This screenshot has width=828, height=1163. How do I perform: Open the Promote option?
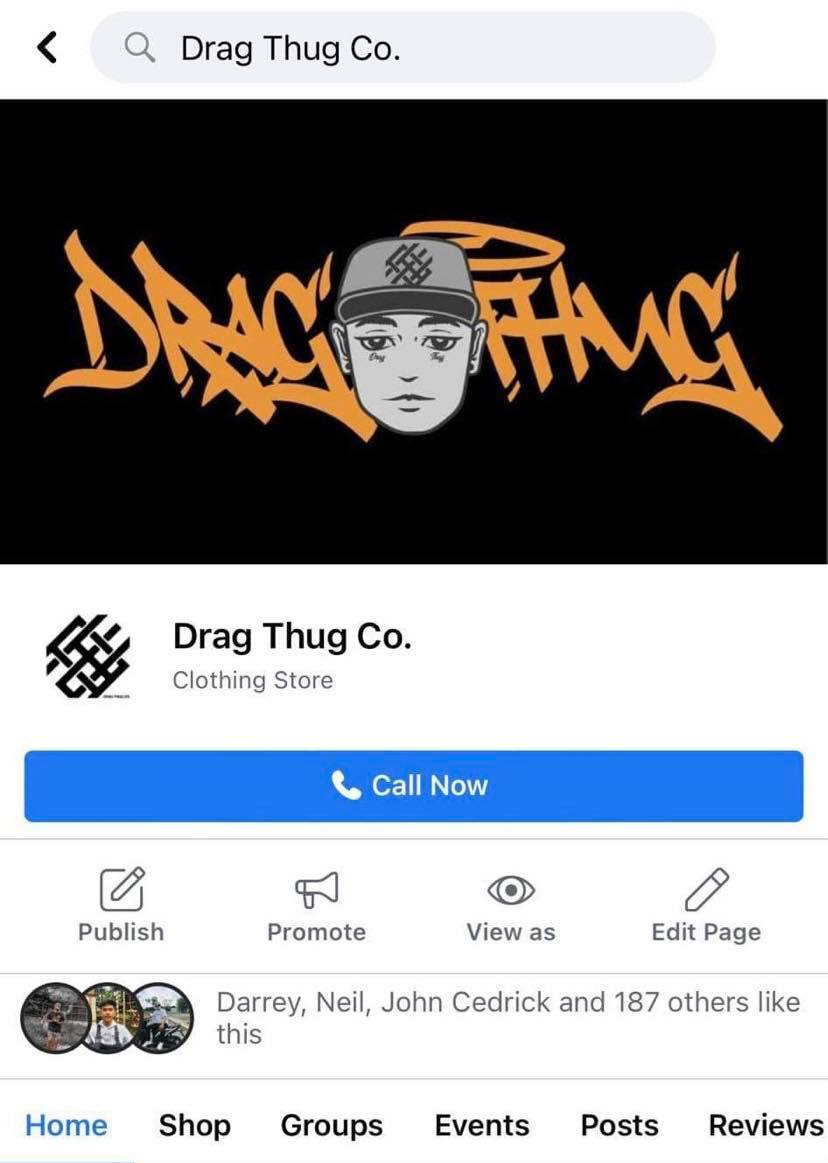(316, 905)
